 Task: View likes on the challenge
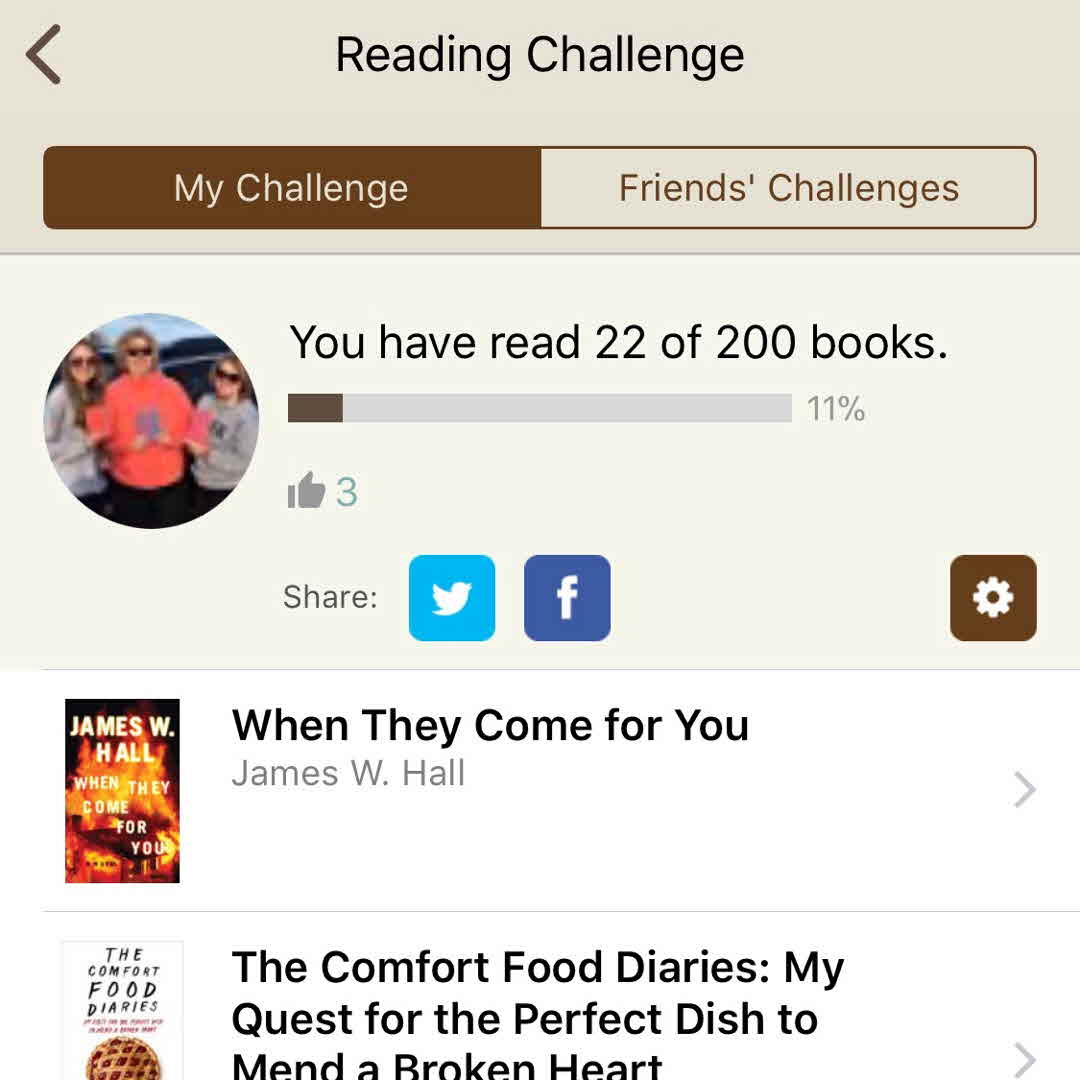322,492
